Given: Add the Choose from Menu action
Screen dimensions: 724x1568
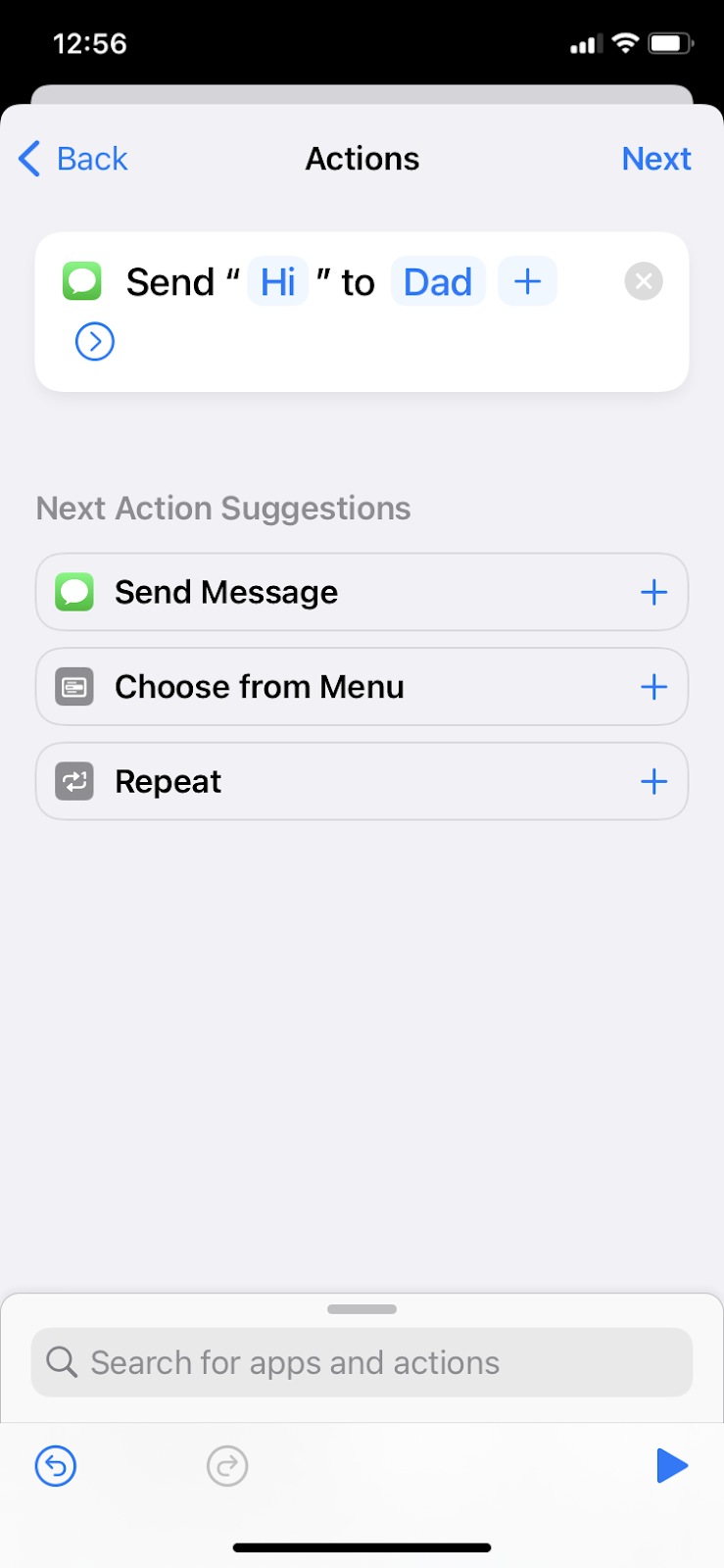Looking at the screenshot, I should pos(653,687).
